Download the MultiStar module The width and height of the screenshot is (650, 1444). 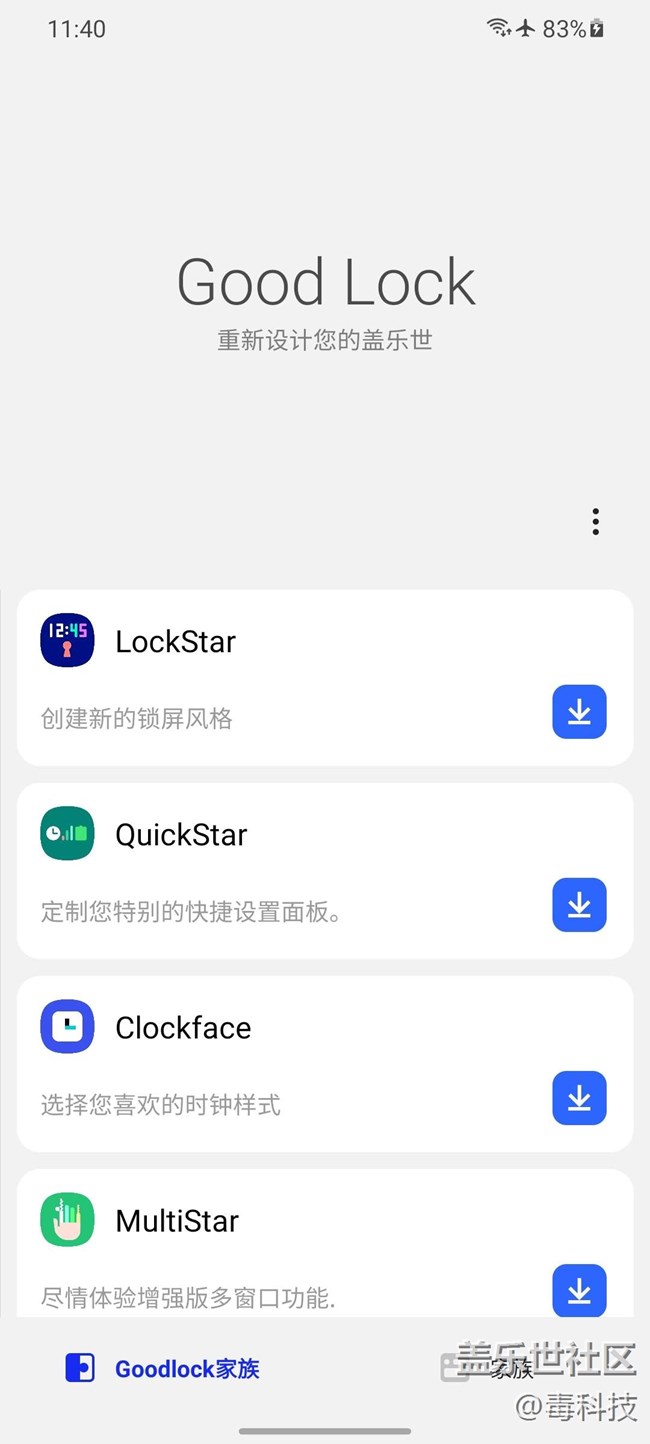(x=580, y=1290)
